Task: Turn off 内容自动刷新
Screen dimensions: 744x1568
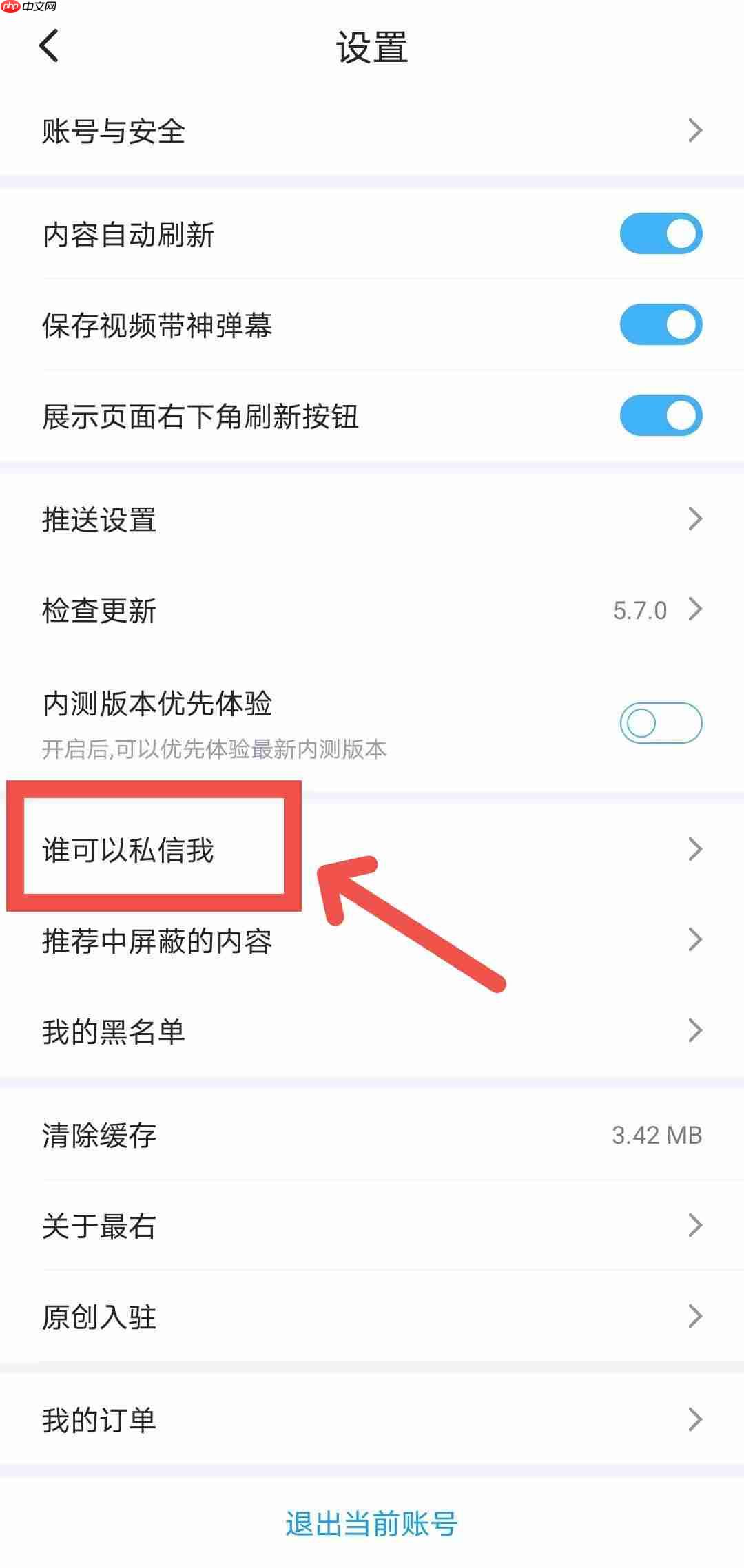Action: (660, 234)
